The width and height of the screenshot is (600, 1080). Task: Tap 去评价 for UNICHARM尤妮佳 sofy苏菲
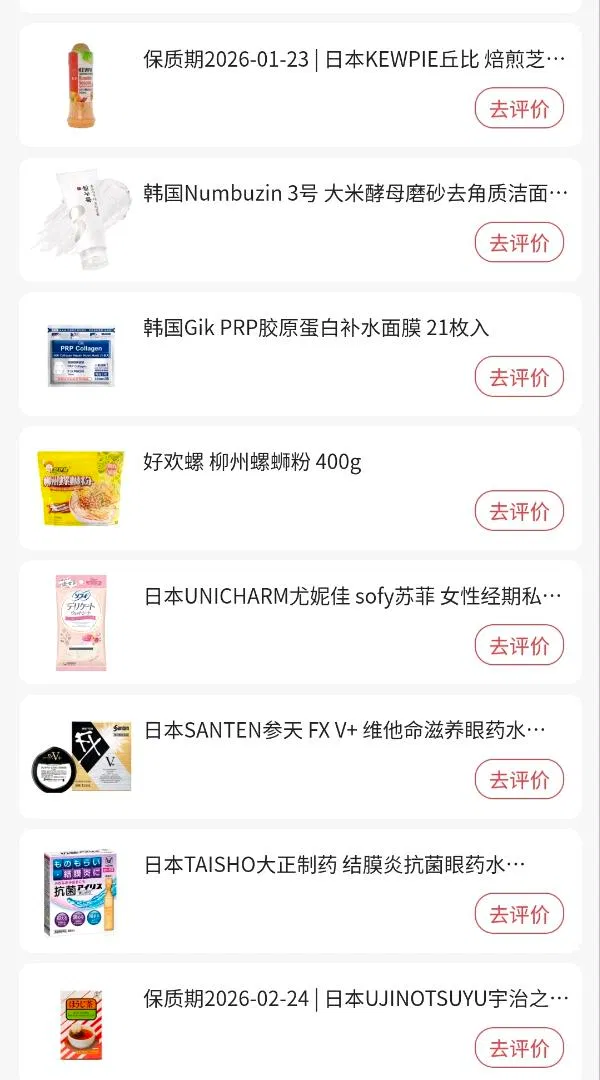click(x=519, y=645)
